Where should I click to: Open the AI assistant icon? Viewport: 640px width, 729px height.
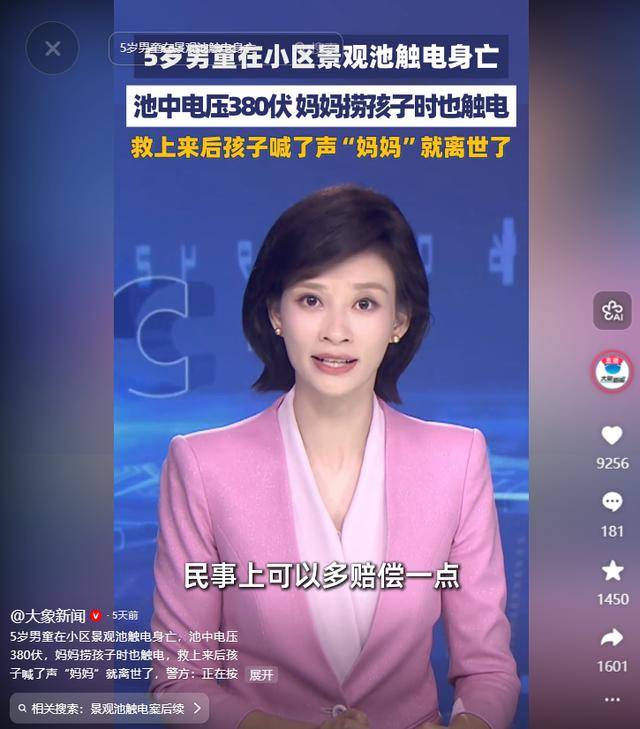tap(612, 311)
